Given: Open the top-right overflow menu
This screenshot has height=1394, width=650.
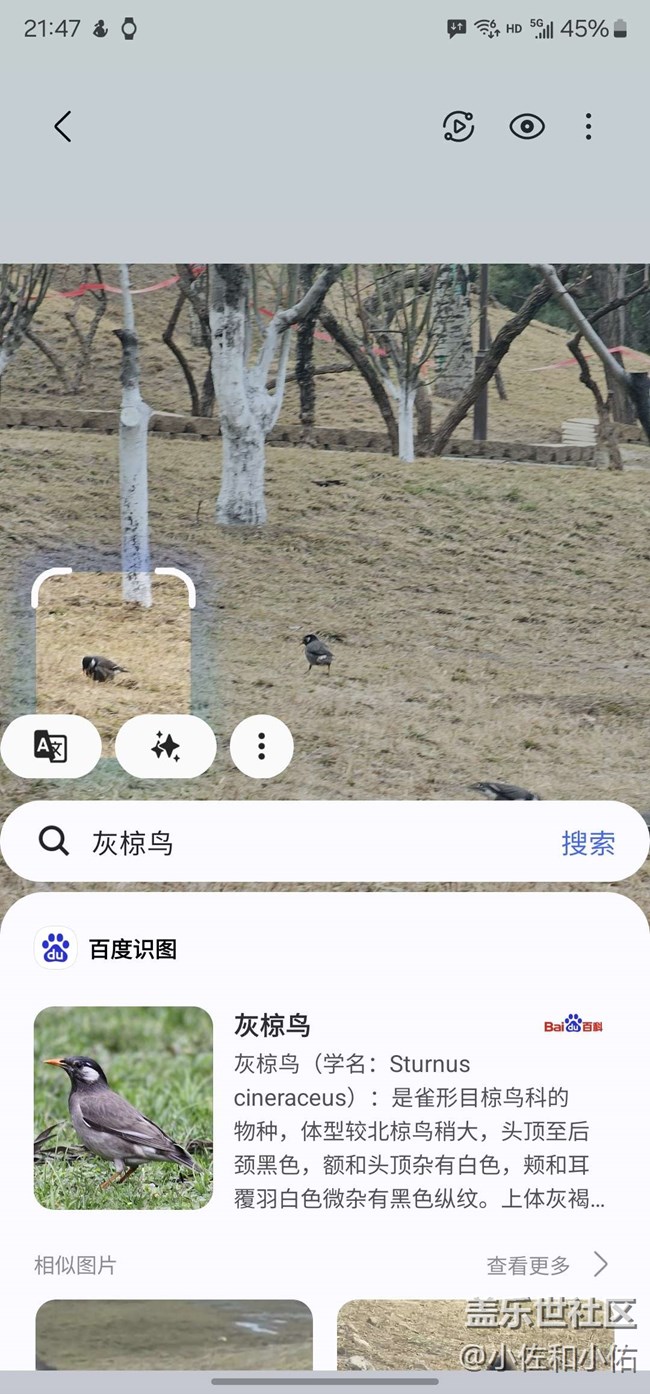Looking at the screenshot, I should (588, 126).
